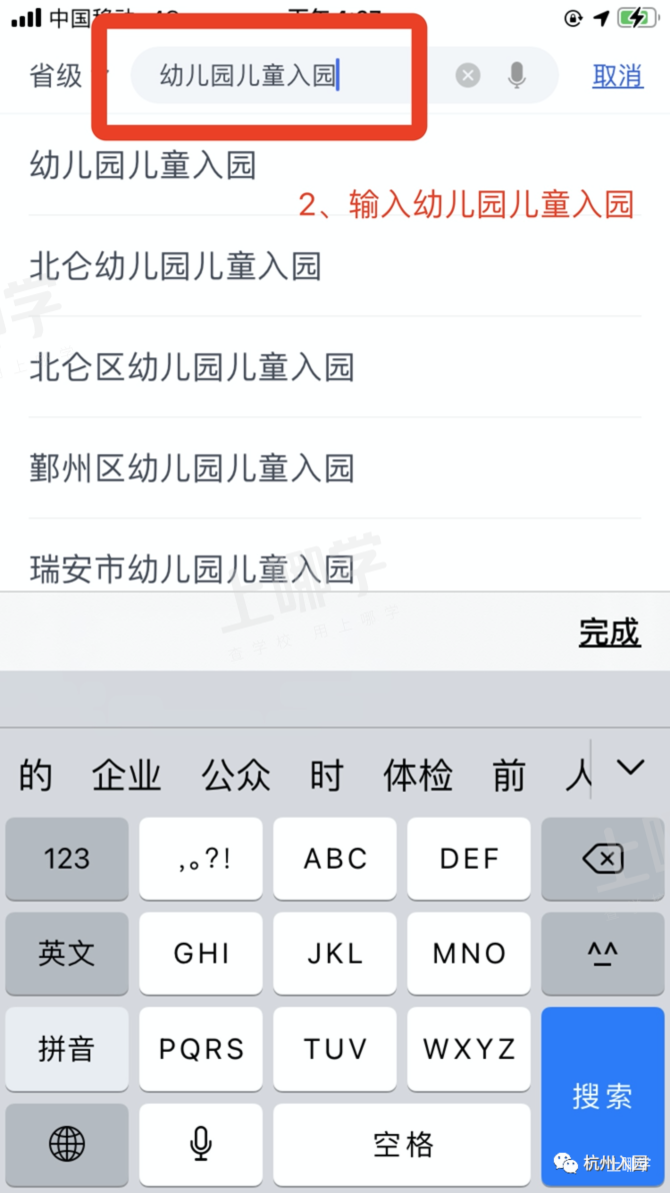Image resolution: width=670 pixels, height=1193 pixels.
Task: Hit the blue 搜索 key
Action: (x=602, y=1096)
